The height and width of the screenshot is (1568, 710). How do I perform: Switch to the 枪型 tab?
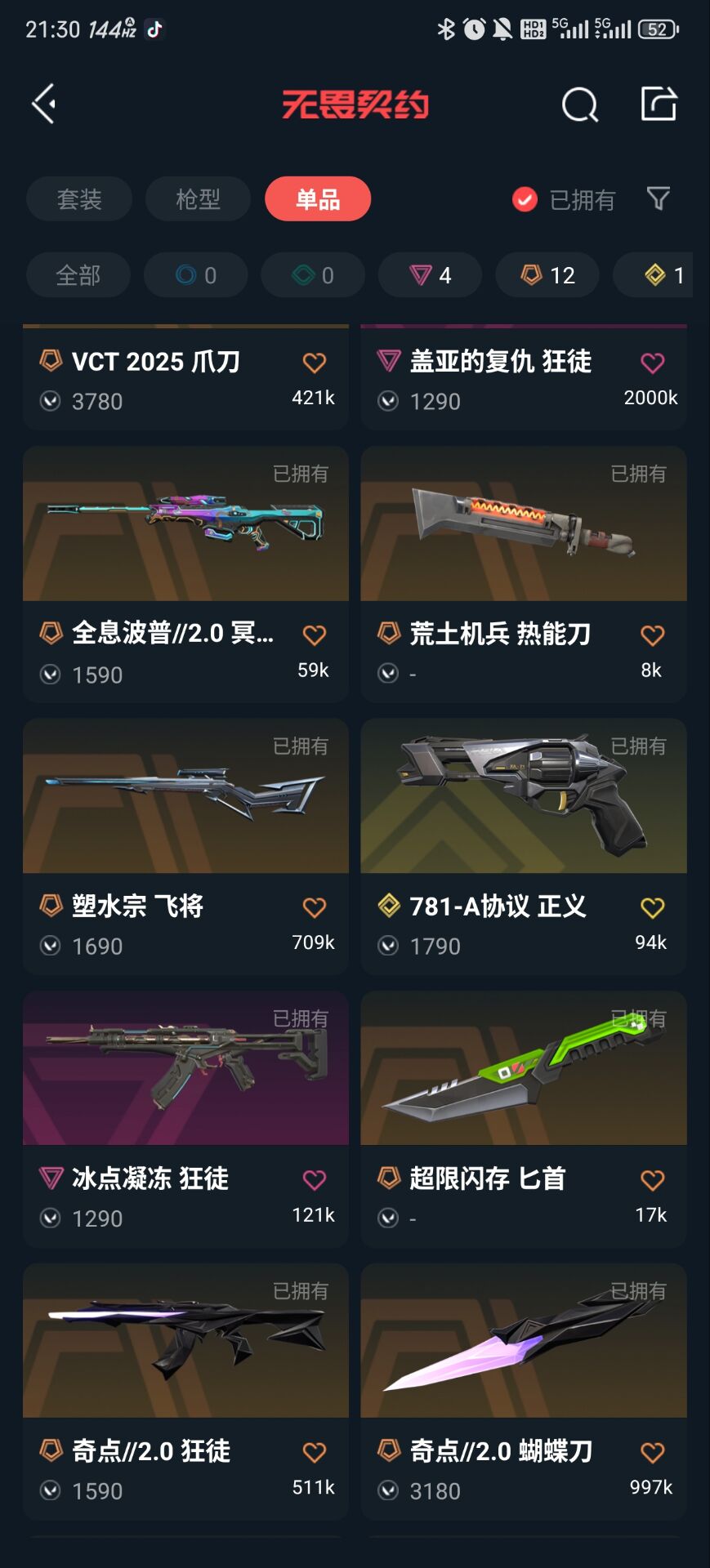[x=198, y=199]
